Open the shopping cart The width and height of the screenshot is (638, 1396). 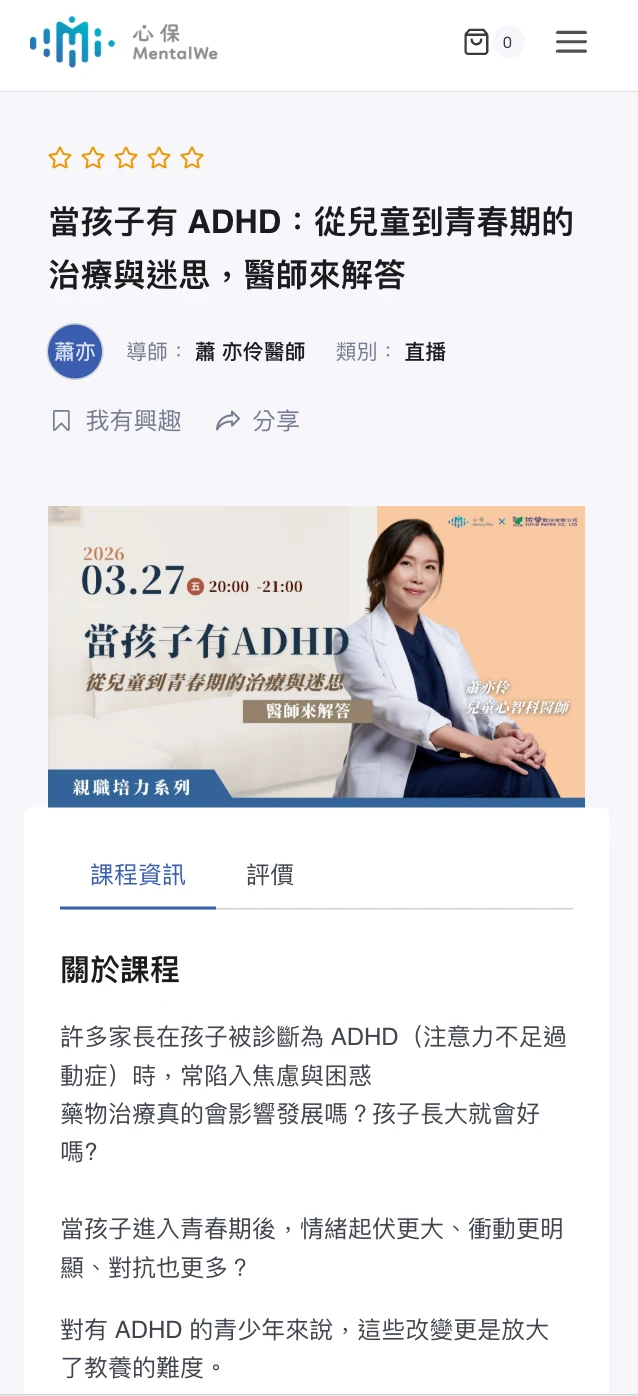coord(478,42)
